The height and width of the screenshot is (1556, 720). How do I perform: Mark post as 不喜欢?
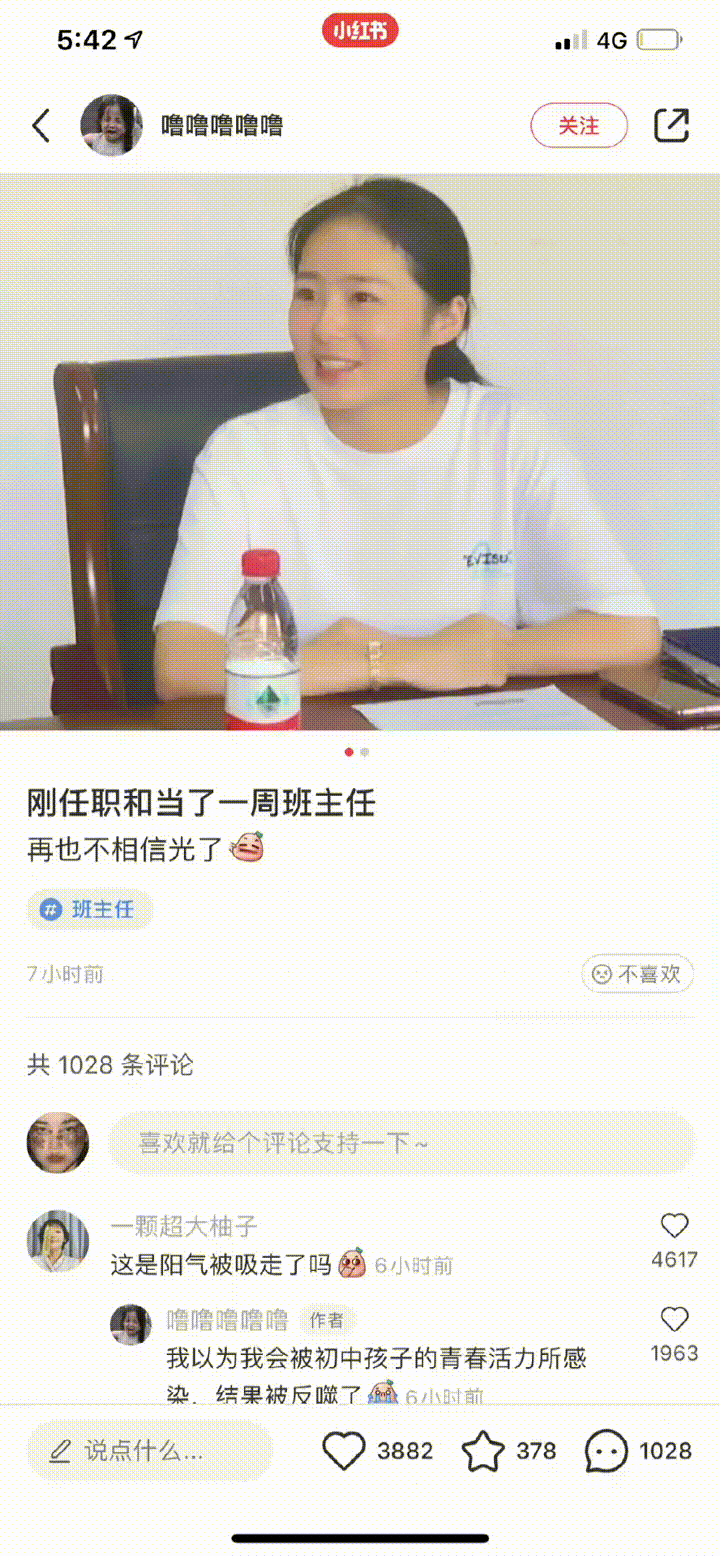(638, 974)
